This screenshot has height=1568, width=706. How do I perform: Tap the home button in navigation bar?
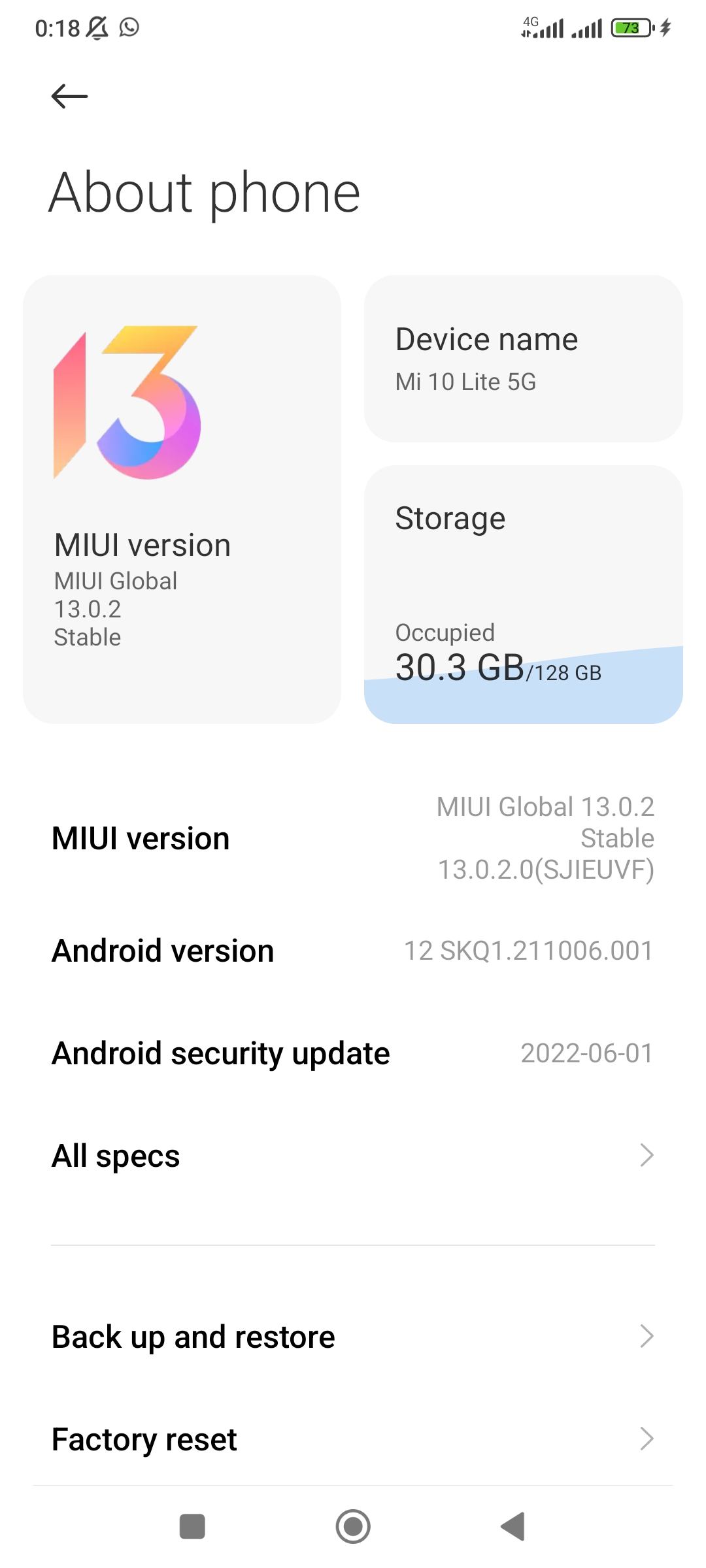(353, 1527)
